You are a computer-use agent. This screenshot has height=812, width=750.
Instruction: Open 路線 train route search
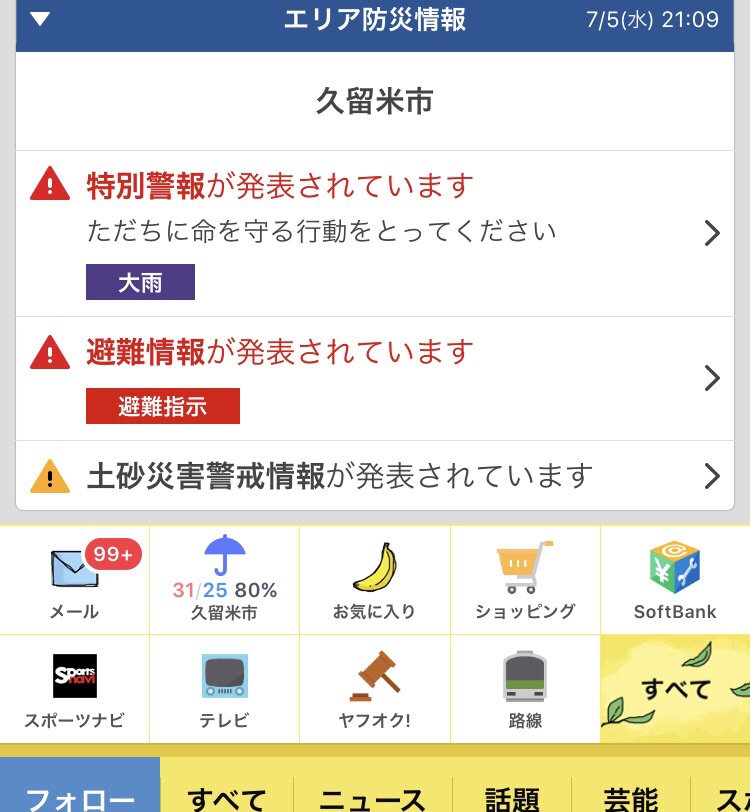tap(525, 690)
